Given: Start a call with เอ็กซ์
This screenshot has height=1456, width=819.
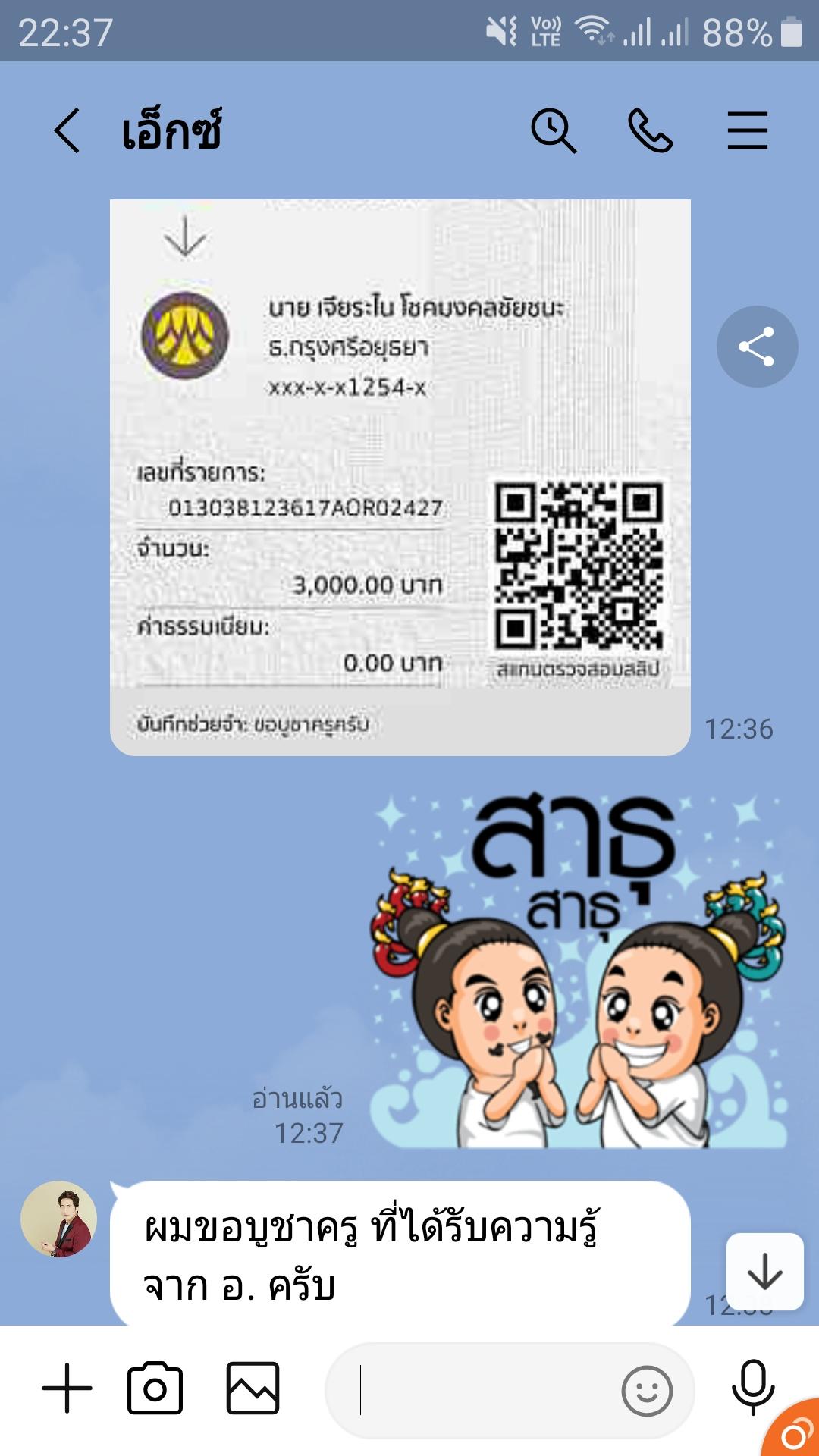Looking at the screenshot, I should [x=650, y=130].
